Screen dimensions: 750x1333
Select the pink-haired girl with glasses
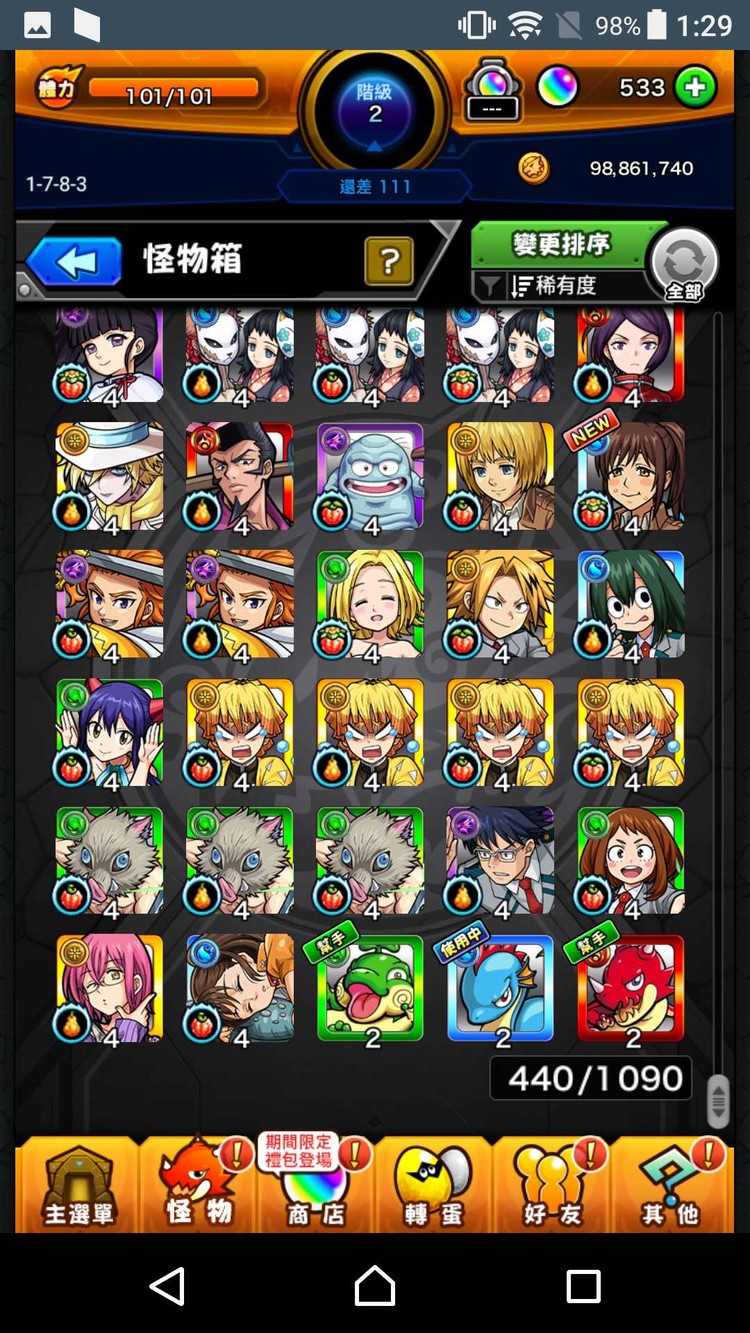[x=109, y=988]
